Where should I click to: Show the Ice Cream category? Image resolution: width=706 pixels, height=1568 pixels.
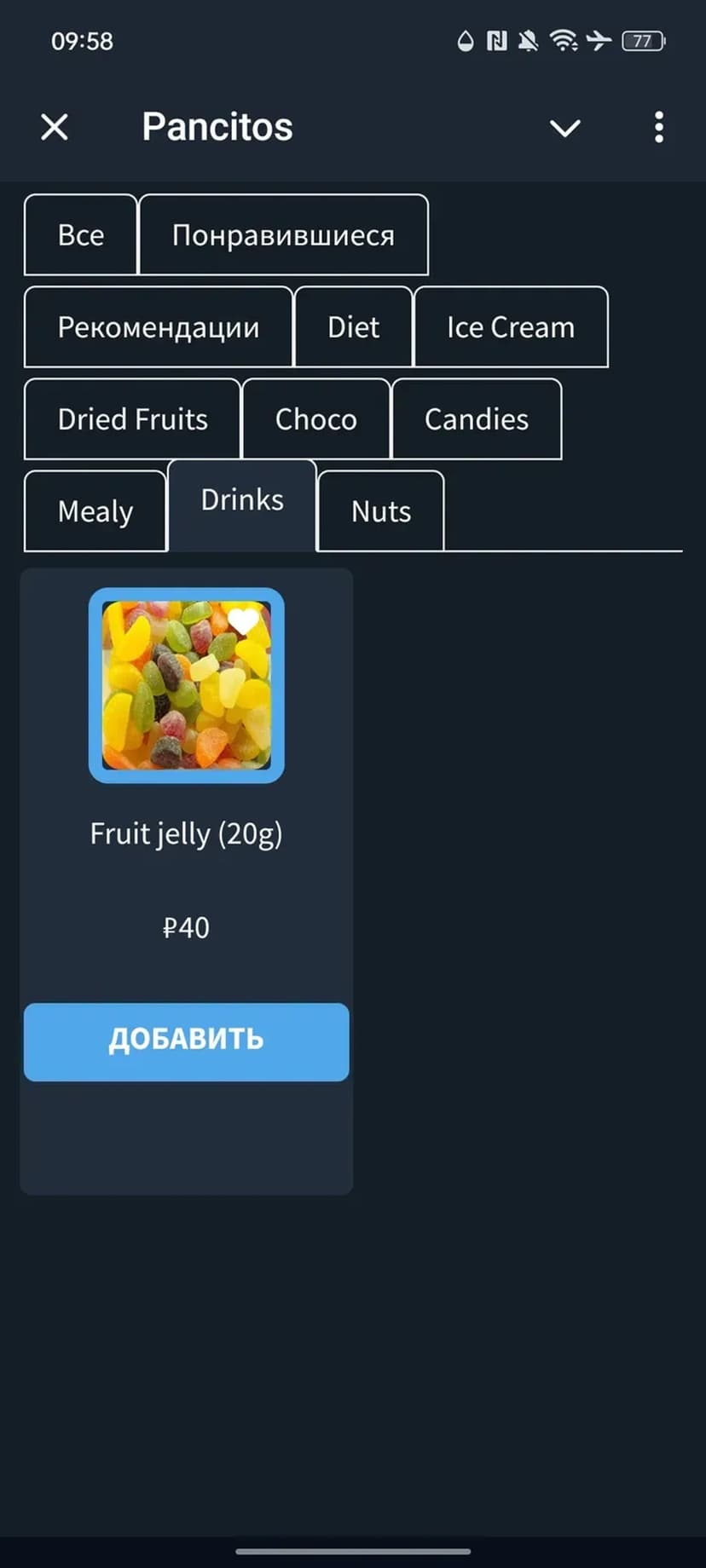pyautogui.click(x=510, y=327)
